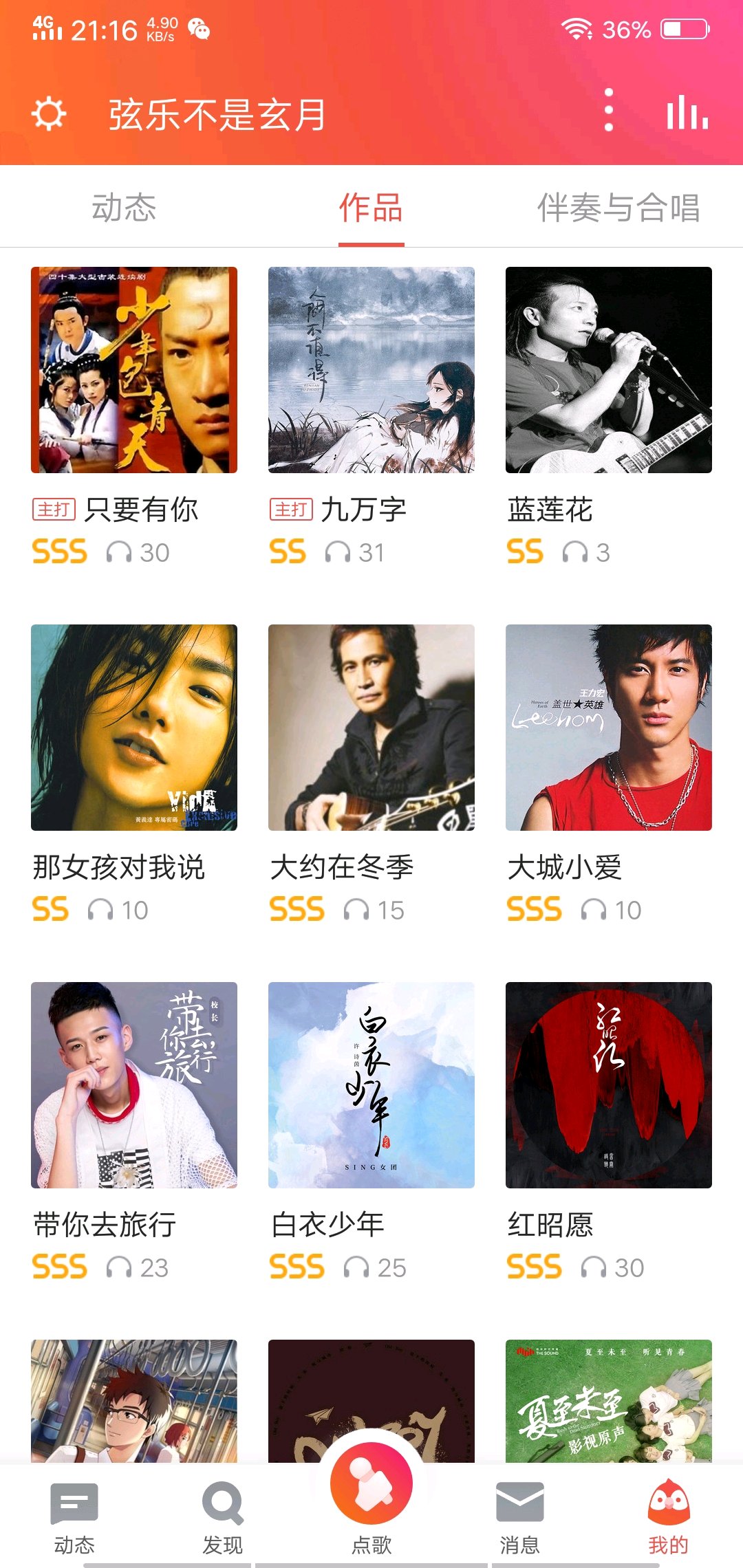Play the 白衣少年 recording
The image size is (743, 1568).
(371, 1085)
